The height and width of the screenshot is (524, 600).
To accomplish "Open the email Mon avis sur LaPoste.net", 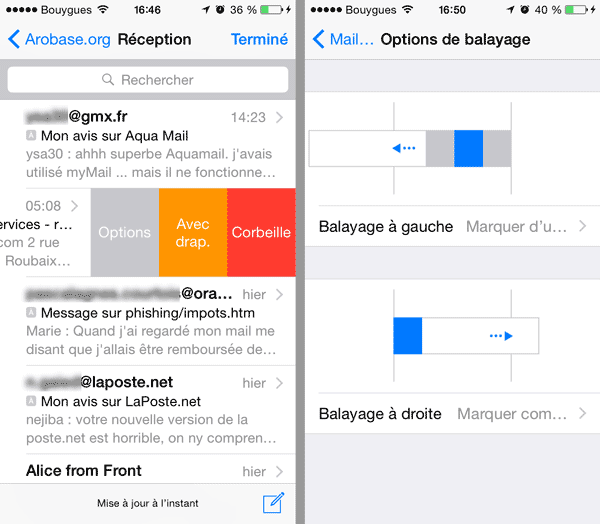I will point(150,410).
